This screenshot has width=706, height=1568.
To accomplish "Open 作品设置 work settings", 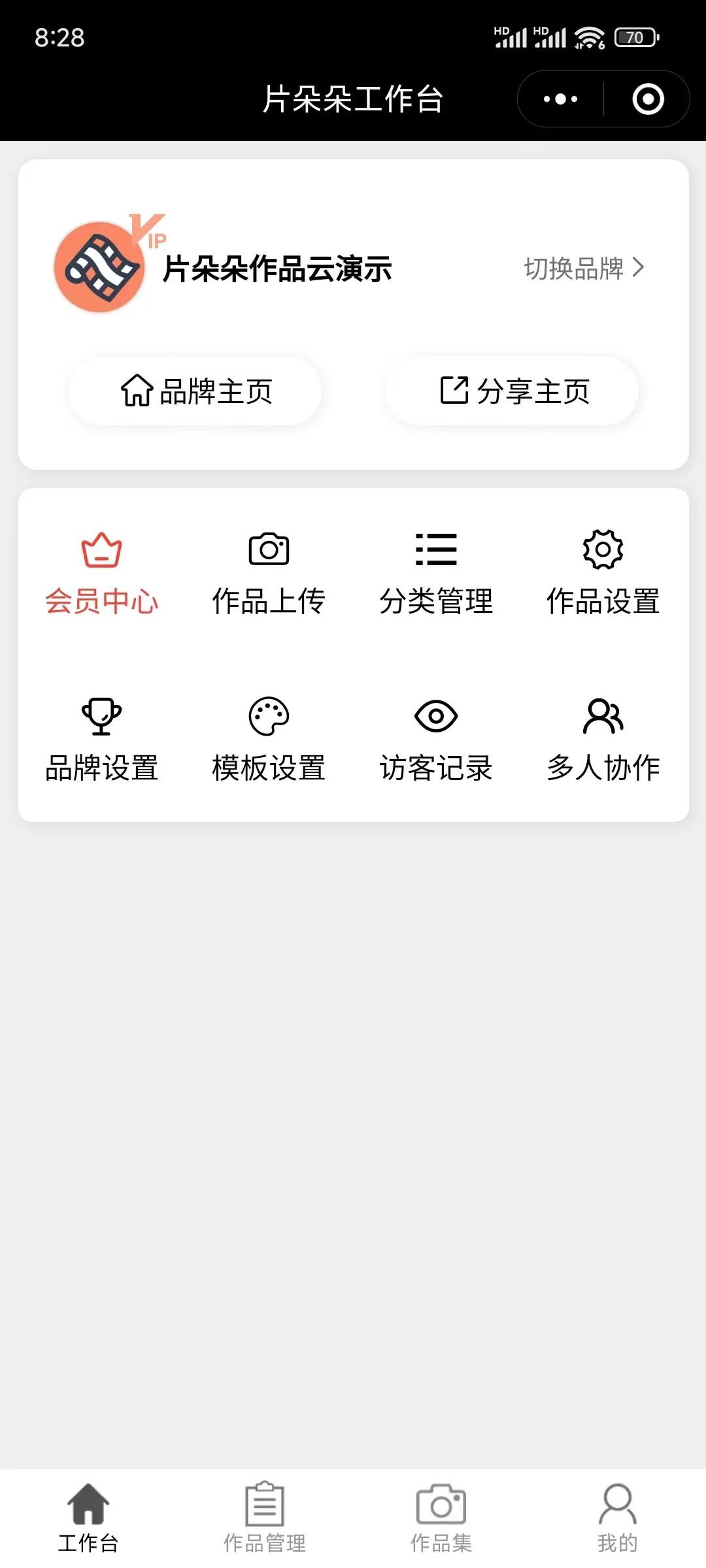I will 603,574.
